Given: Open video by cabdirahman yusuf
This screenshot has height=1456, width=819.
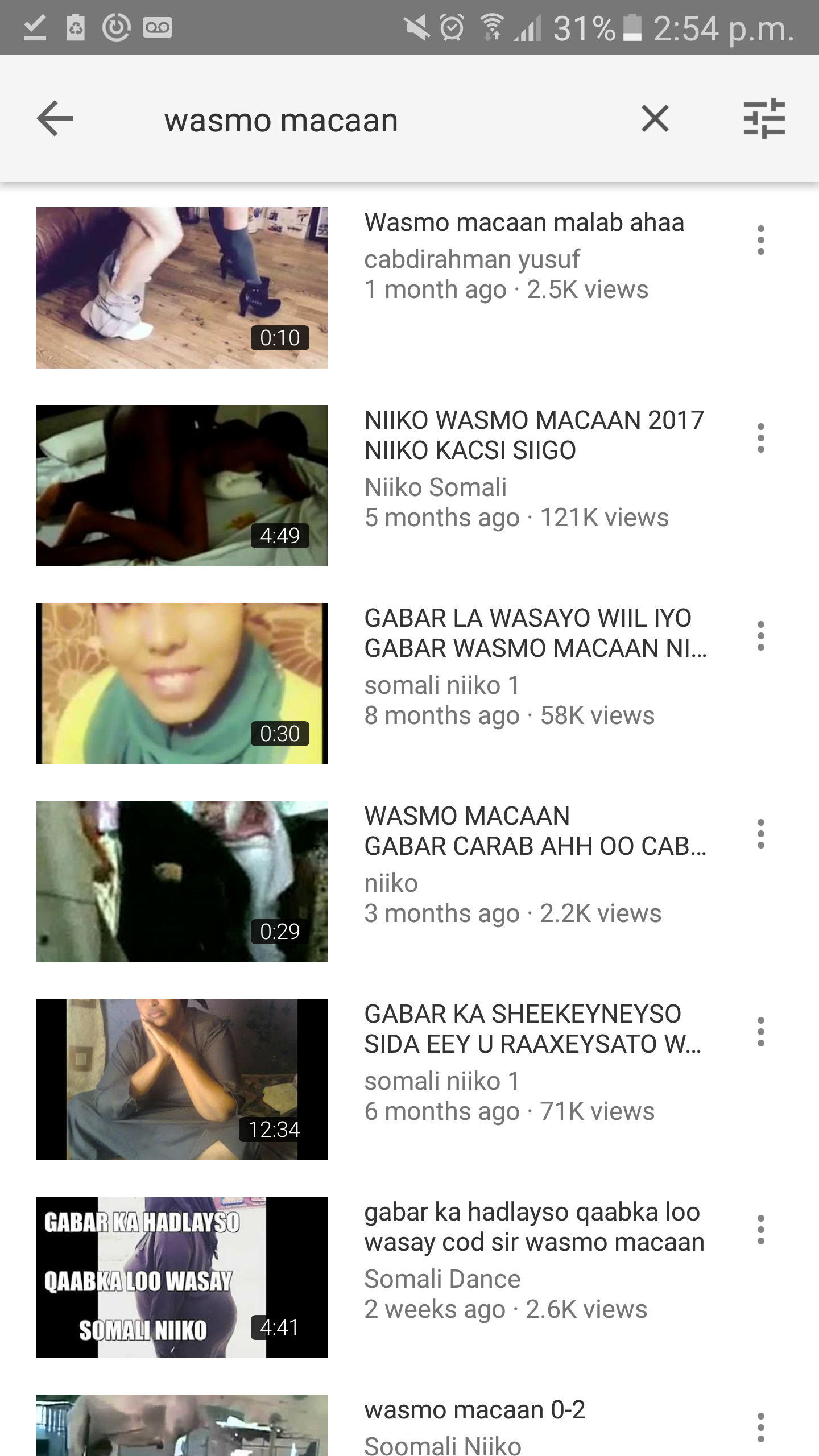Looking at the screenshot, I should (182, 288).
